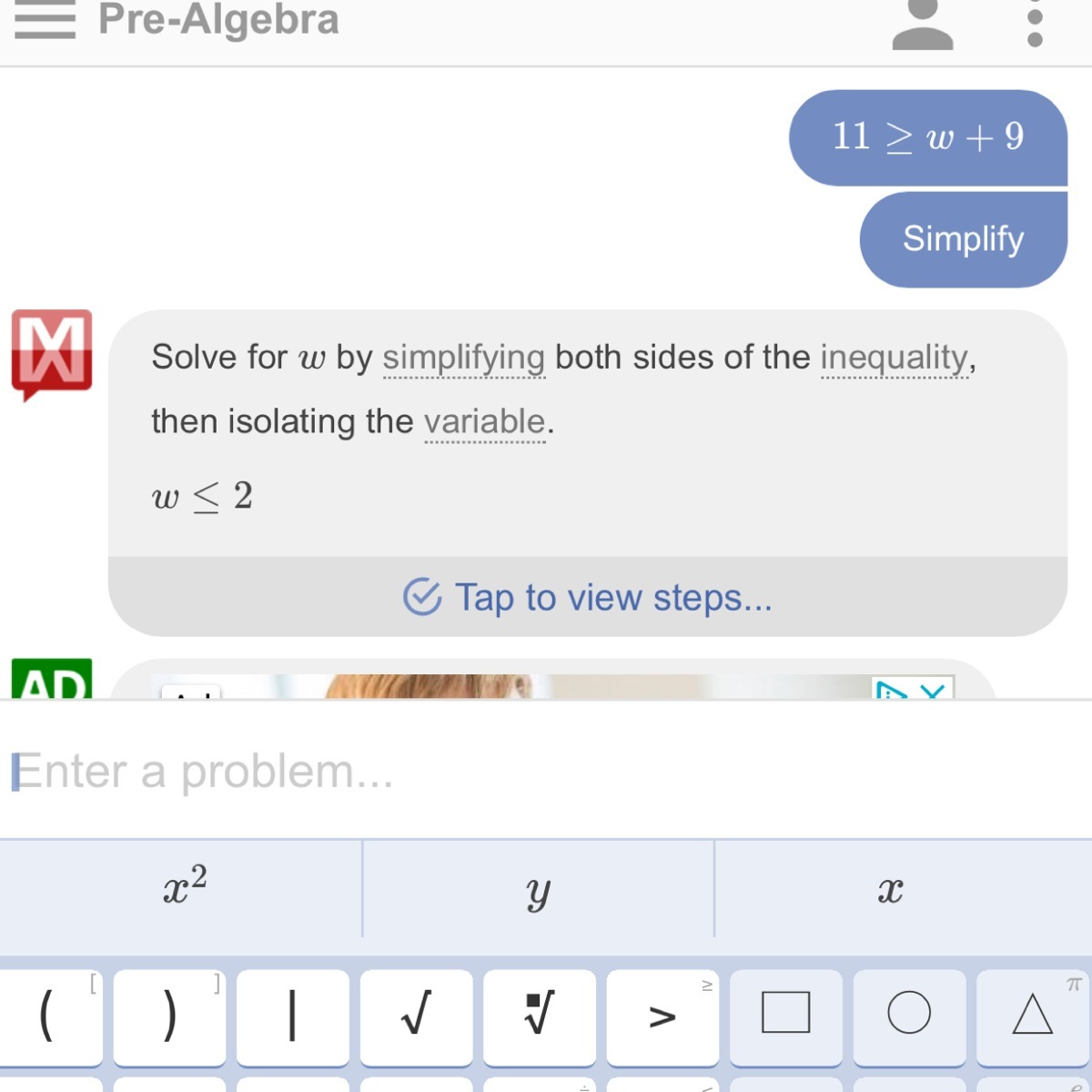
Task: Insert the y variable suggestion
Action: point(539,889)
